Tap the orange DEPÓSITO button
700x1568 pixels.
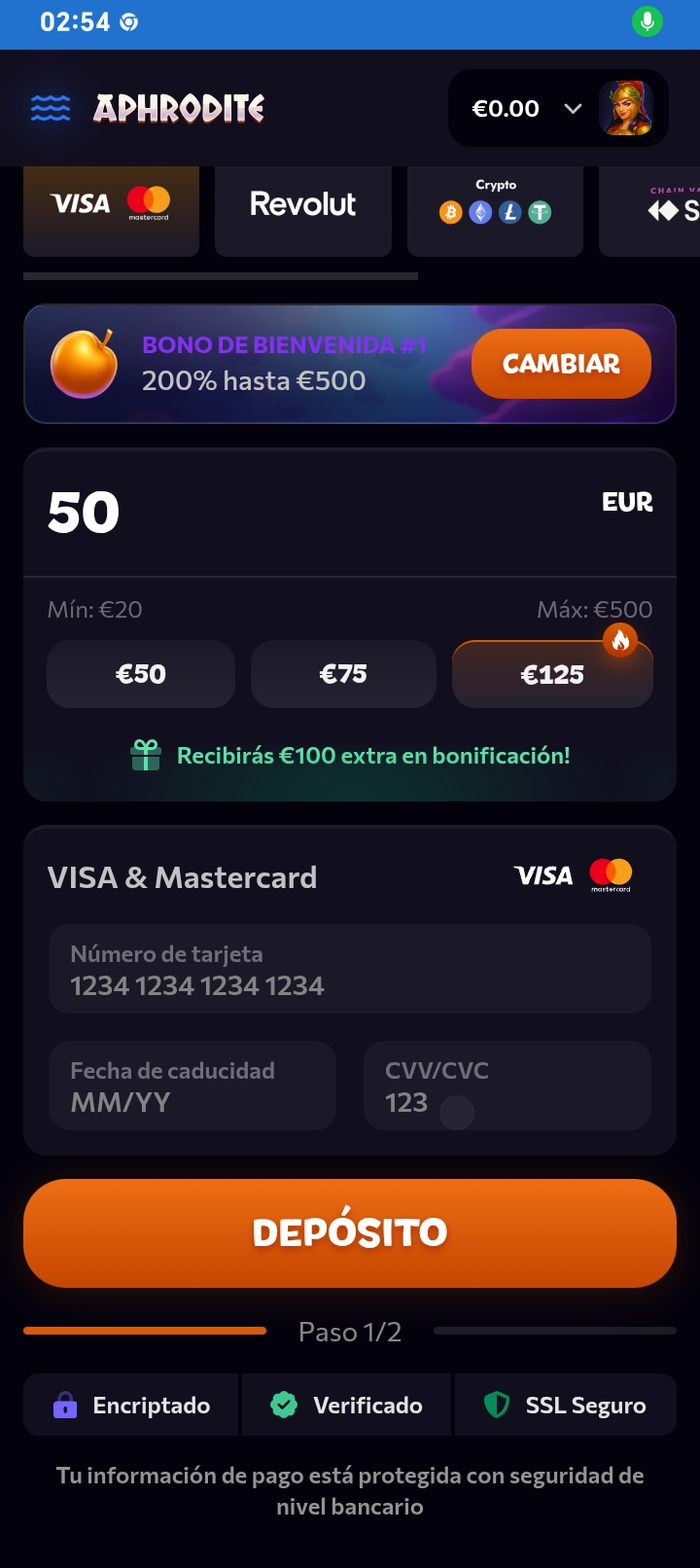(350, 1232)
